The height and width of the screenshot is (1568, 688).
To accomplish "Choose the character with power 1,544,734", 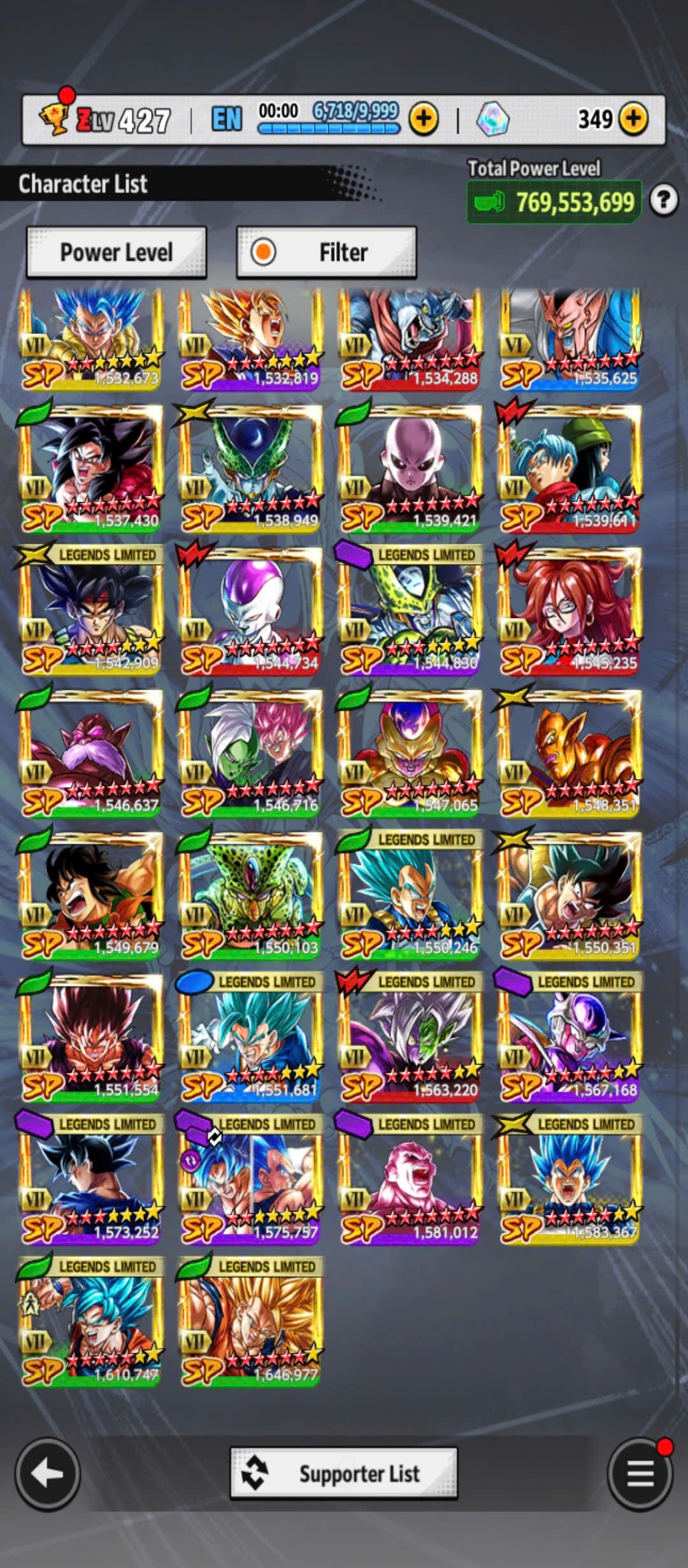I will 250,611.
